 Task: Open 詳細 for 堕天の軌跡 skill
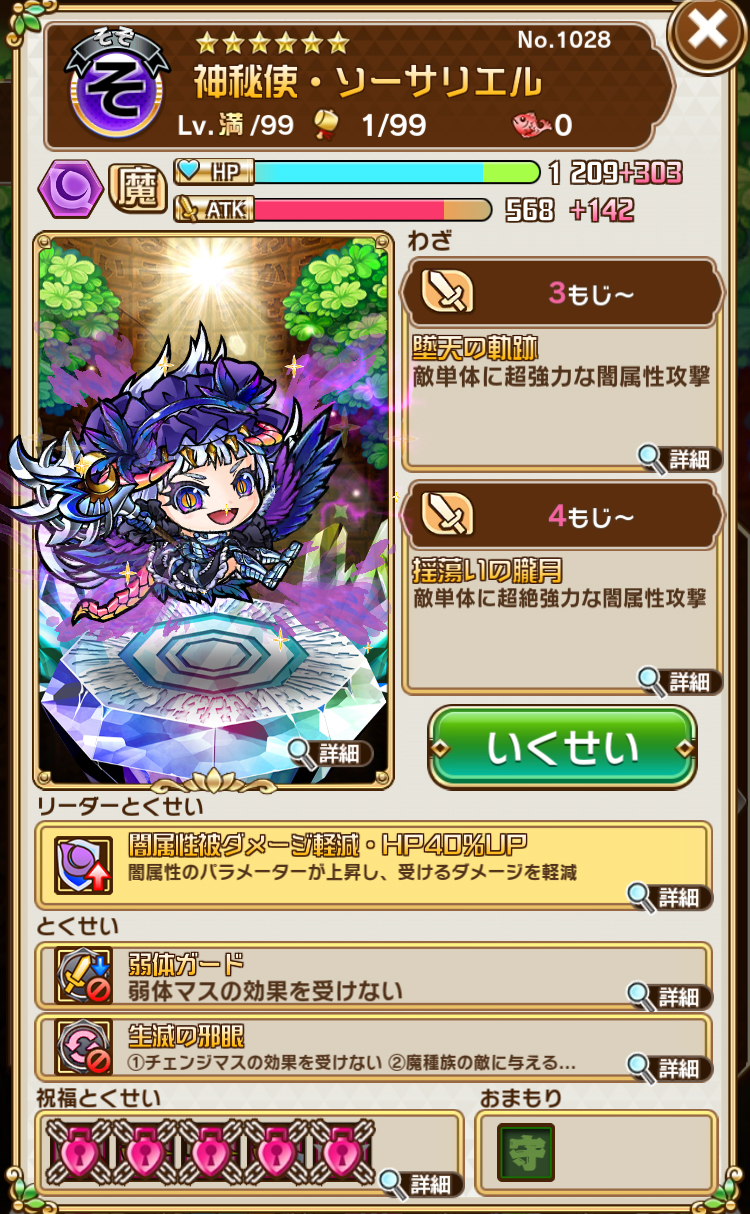click(679, 459)
